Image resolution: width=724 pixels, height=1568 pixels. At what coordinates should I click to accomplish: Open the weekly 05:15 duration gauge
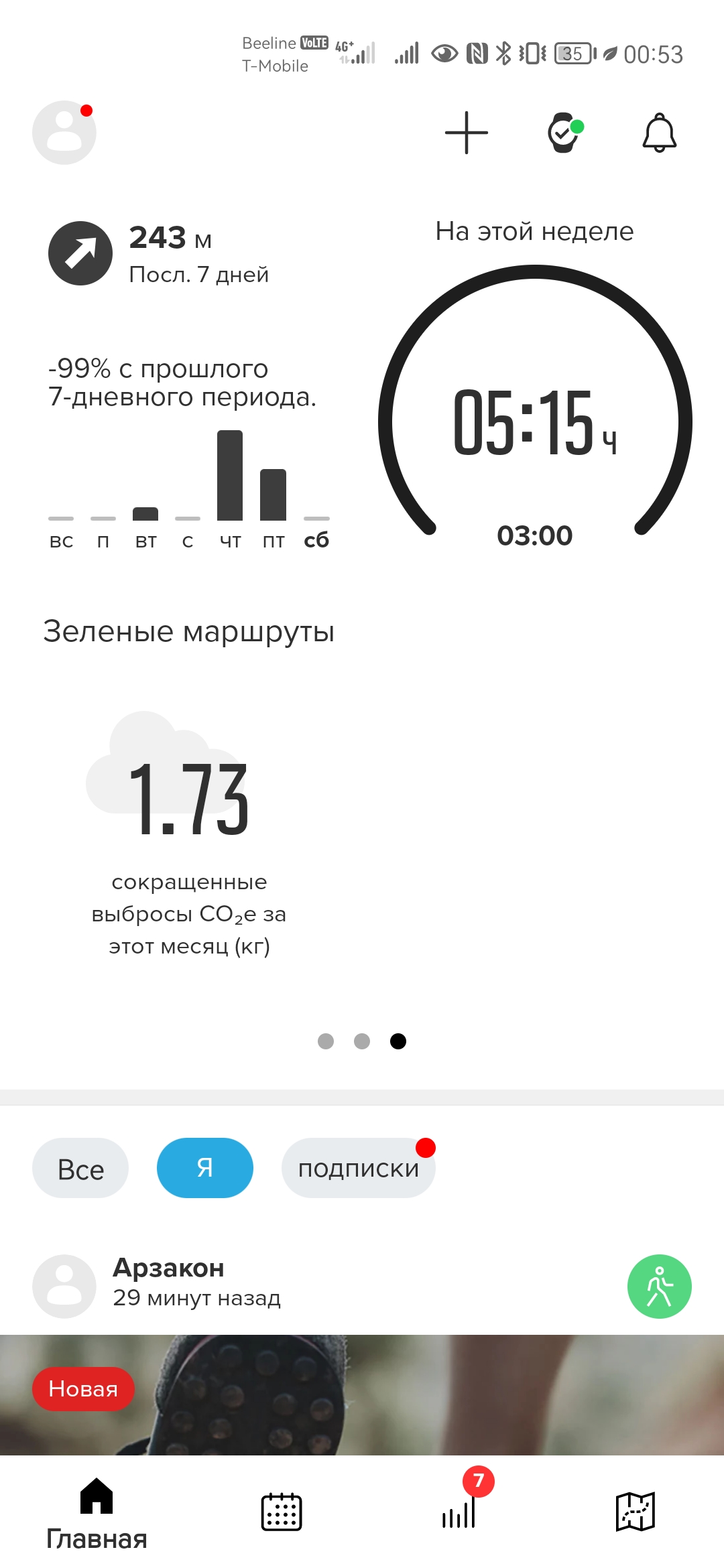coord(535,422)
